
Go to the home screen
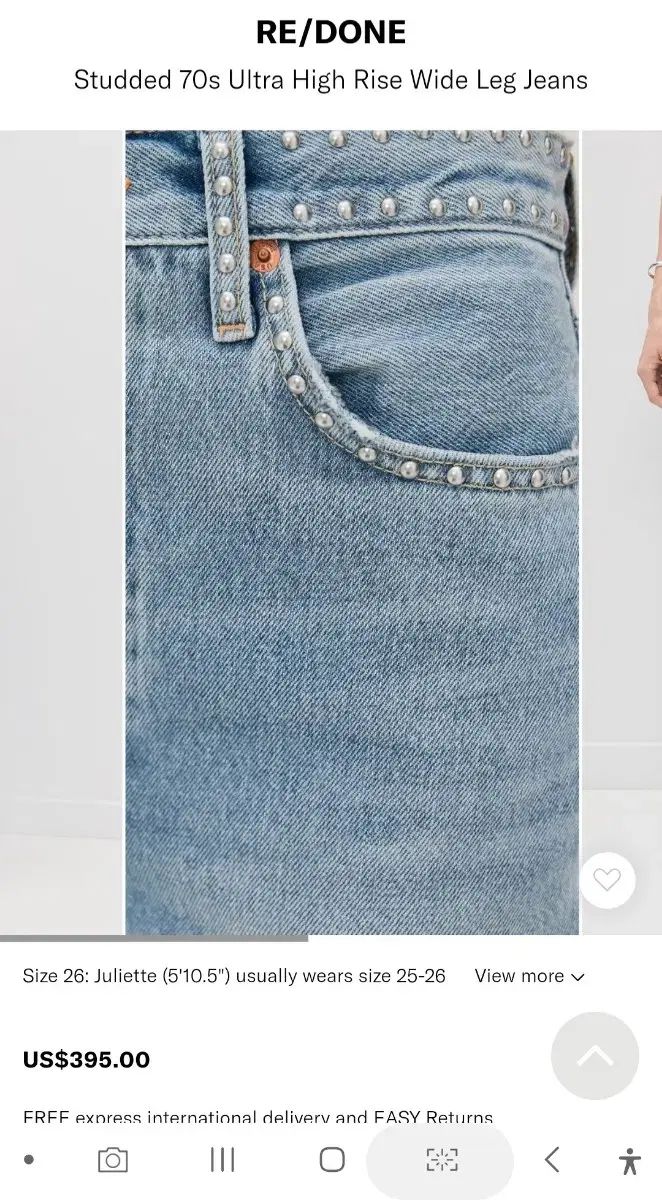pos(332,1160)
